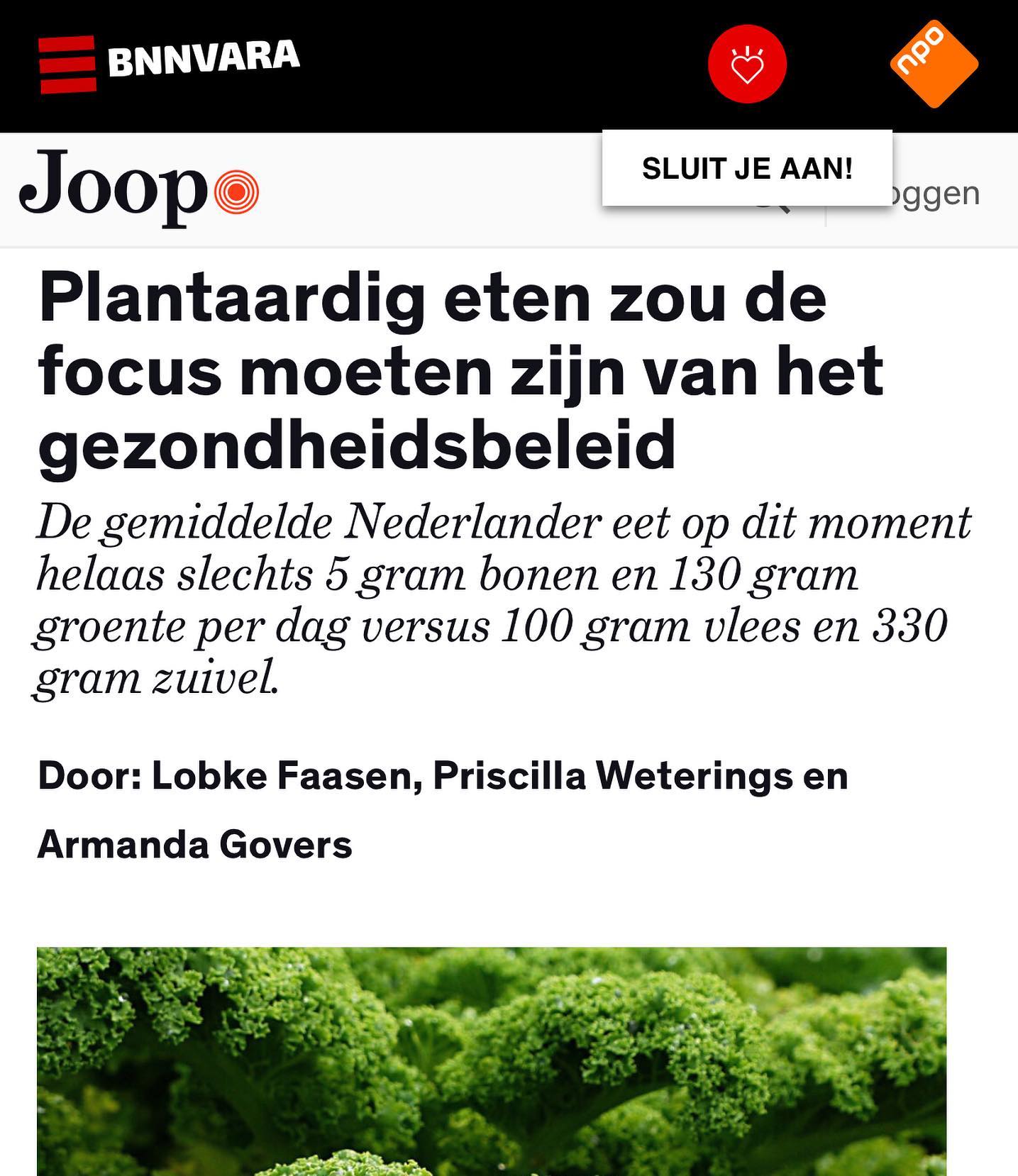Screen dimensions: 1018x1176
Task: Open the BNNVARA hamburger menu
Action: click(67, 64)
